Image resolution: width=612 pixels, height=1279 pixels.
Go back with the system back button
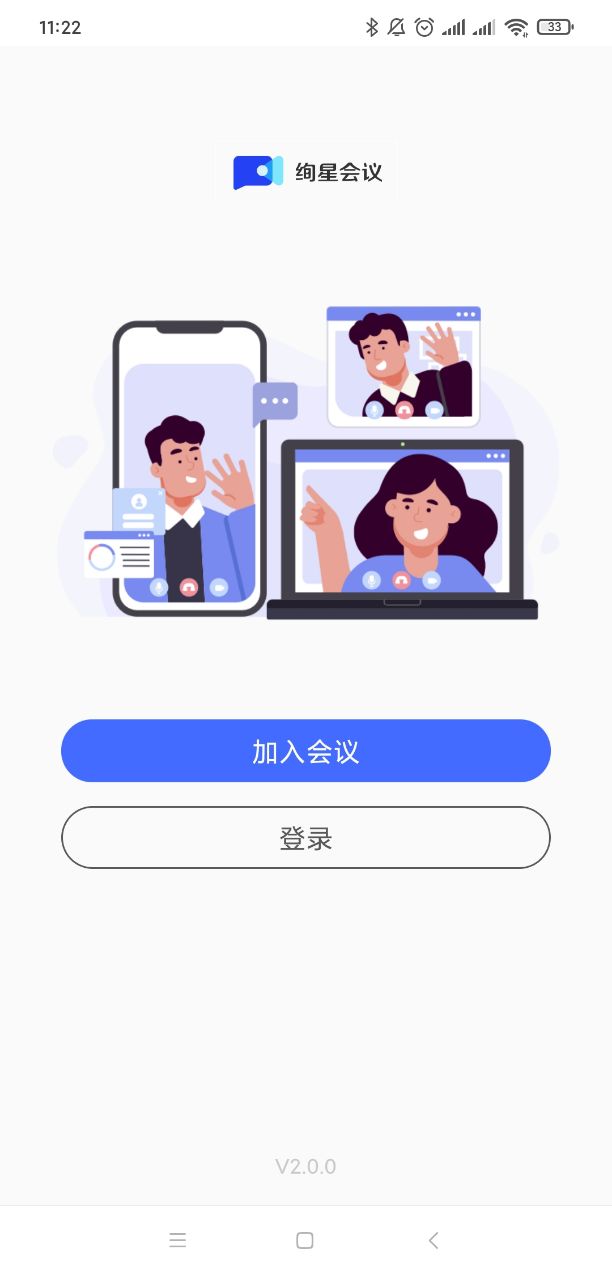(x=433, y=1240)
